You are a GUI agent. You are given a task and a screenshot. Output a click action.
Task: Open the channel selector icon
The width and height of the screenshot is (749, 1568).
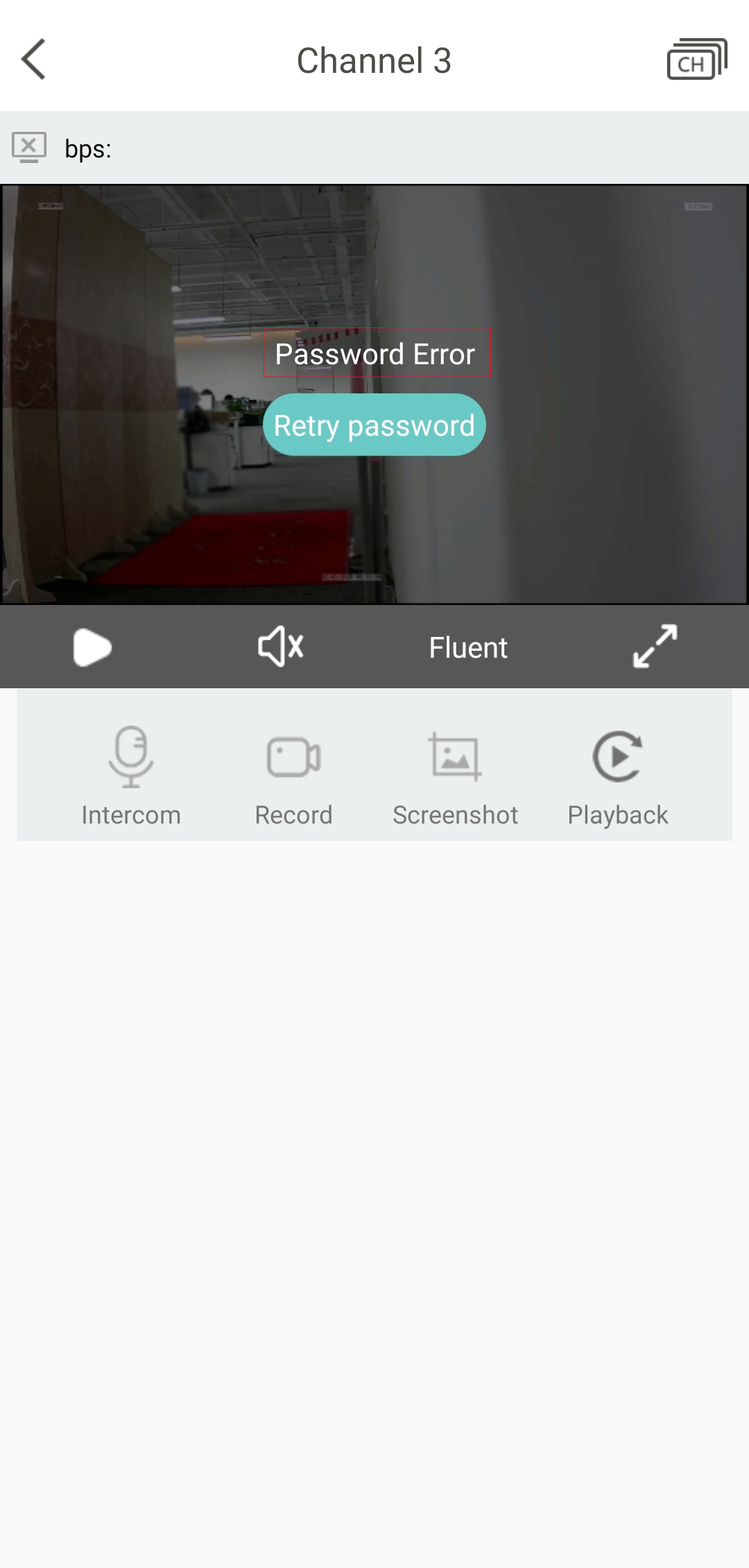tap(696, 60)
